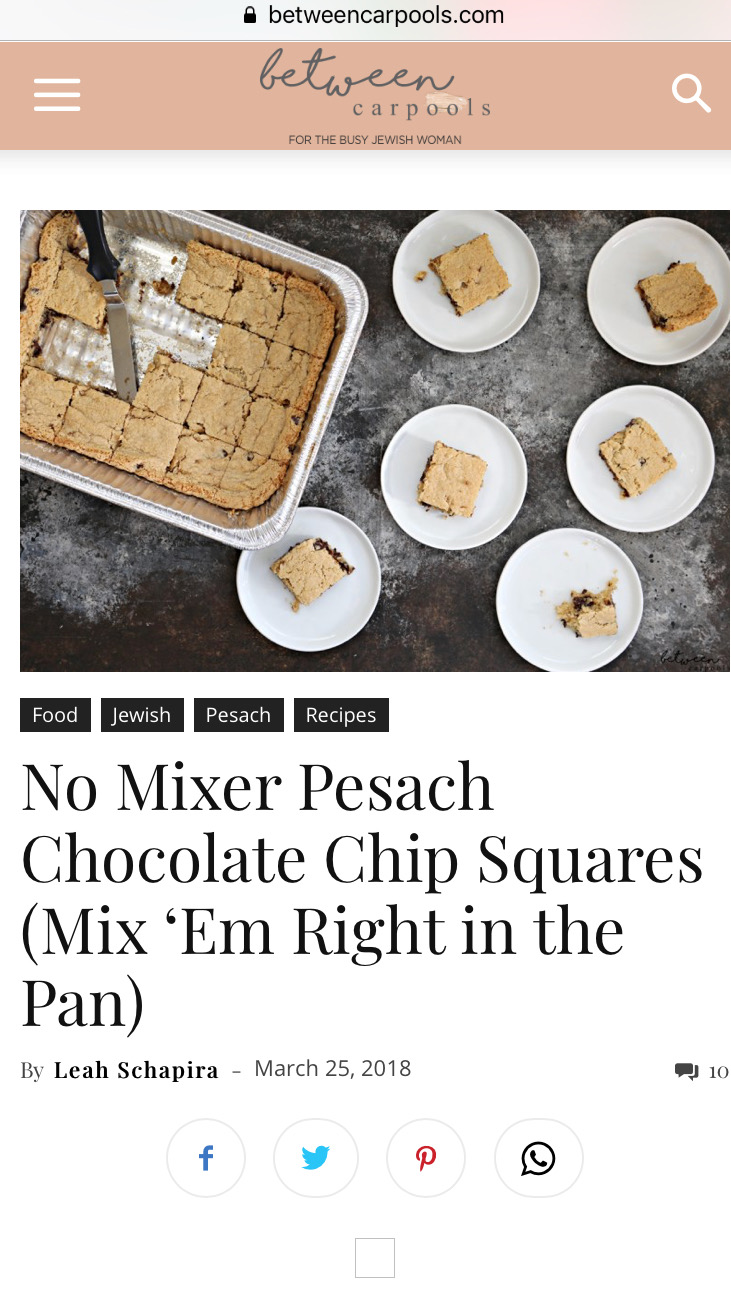Pin this recipe on Pinterest

pyautogui.click(x=426, y=1158)
